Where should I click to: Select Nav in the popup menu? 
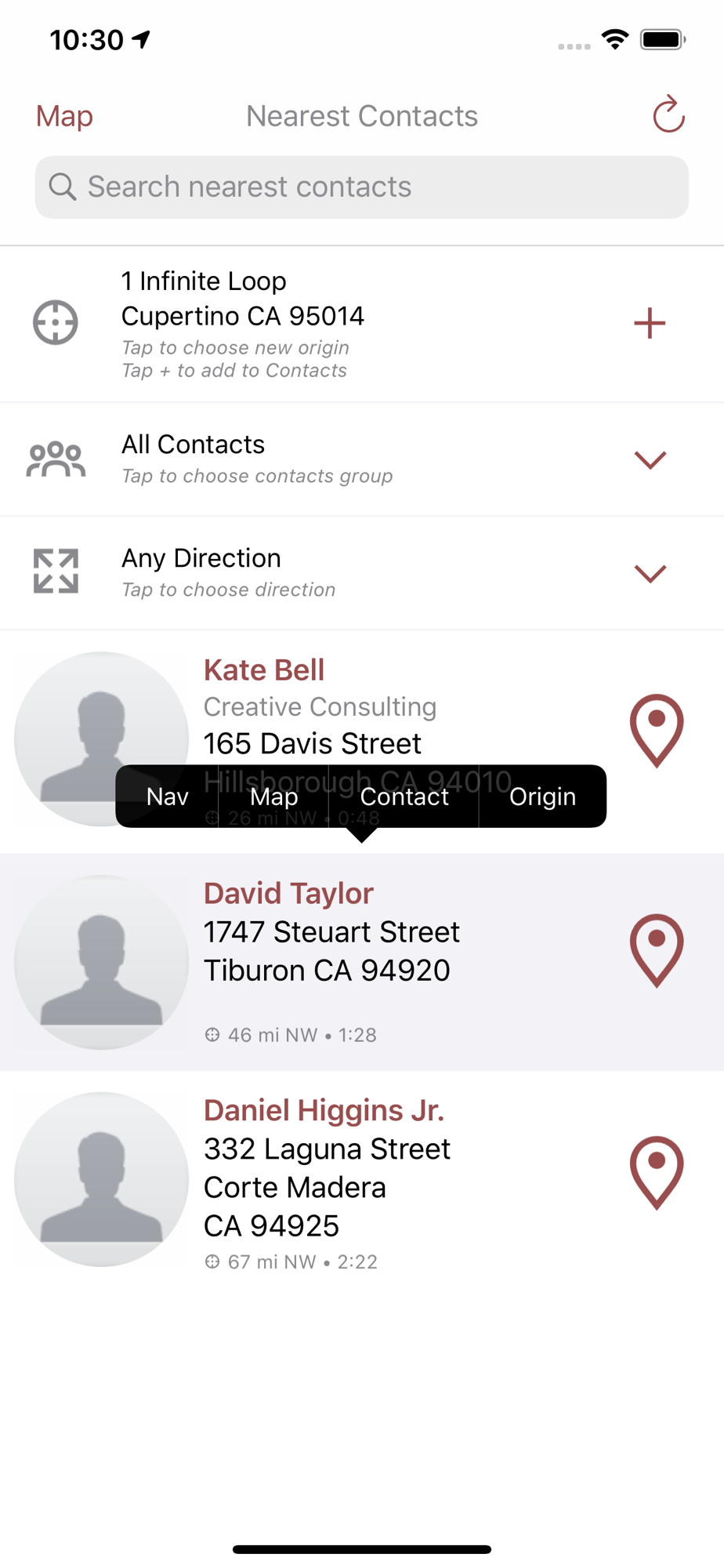pyautogui.click(x=167, y=796)
